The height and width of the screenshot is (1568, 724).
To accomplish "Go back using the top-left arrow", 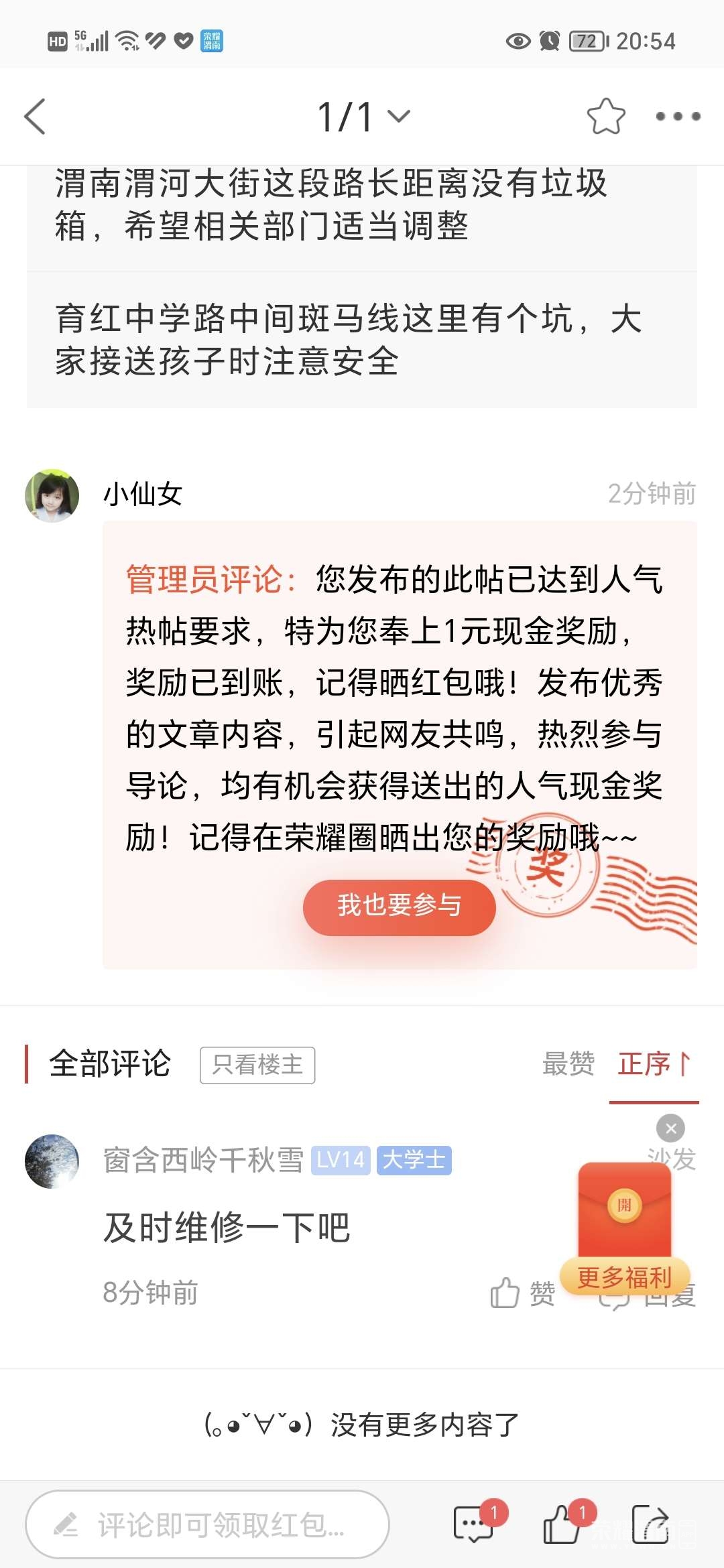I will (35, 117).
